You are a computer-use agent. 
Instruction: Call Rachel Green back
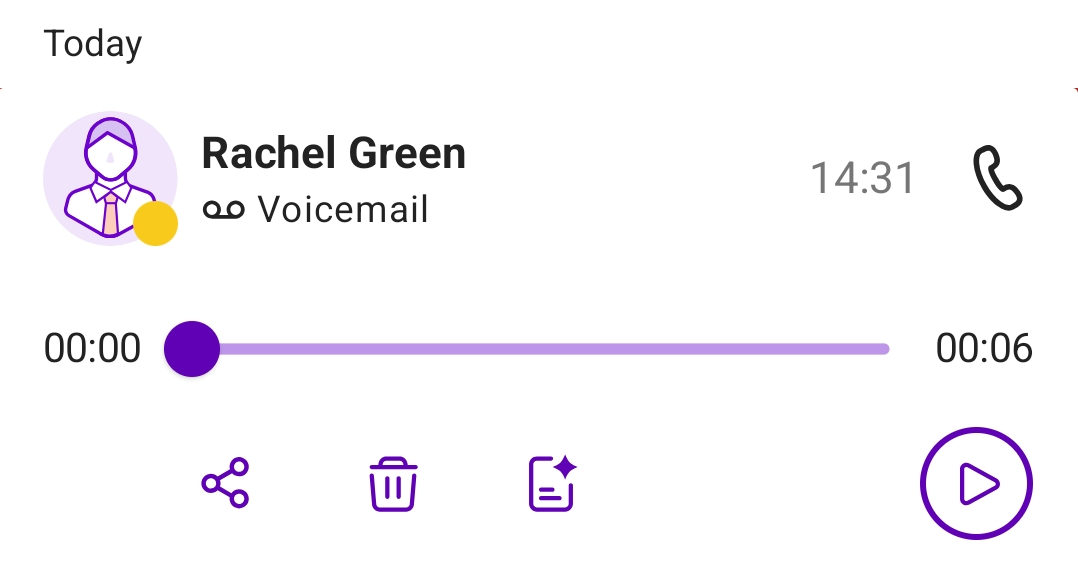(997, 179)
